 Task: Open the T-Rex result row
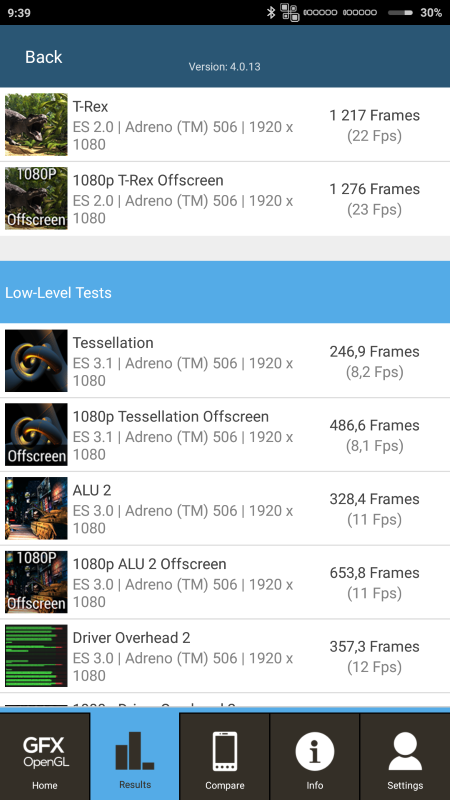225,125
